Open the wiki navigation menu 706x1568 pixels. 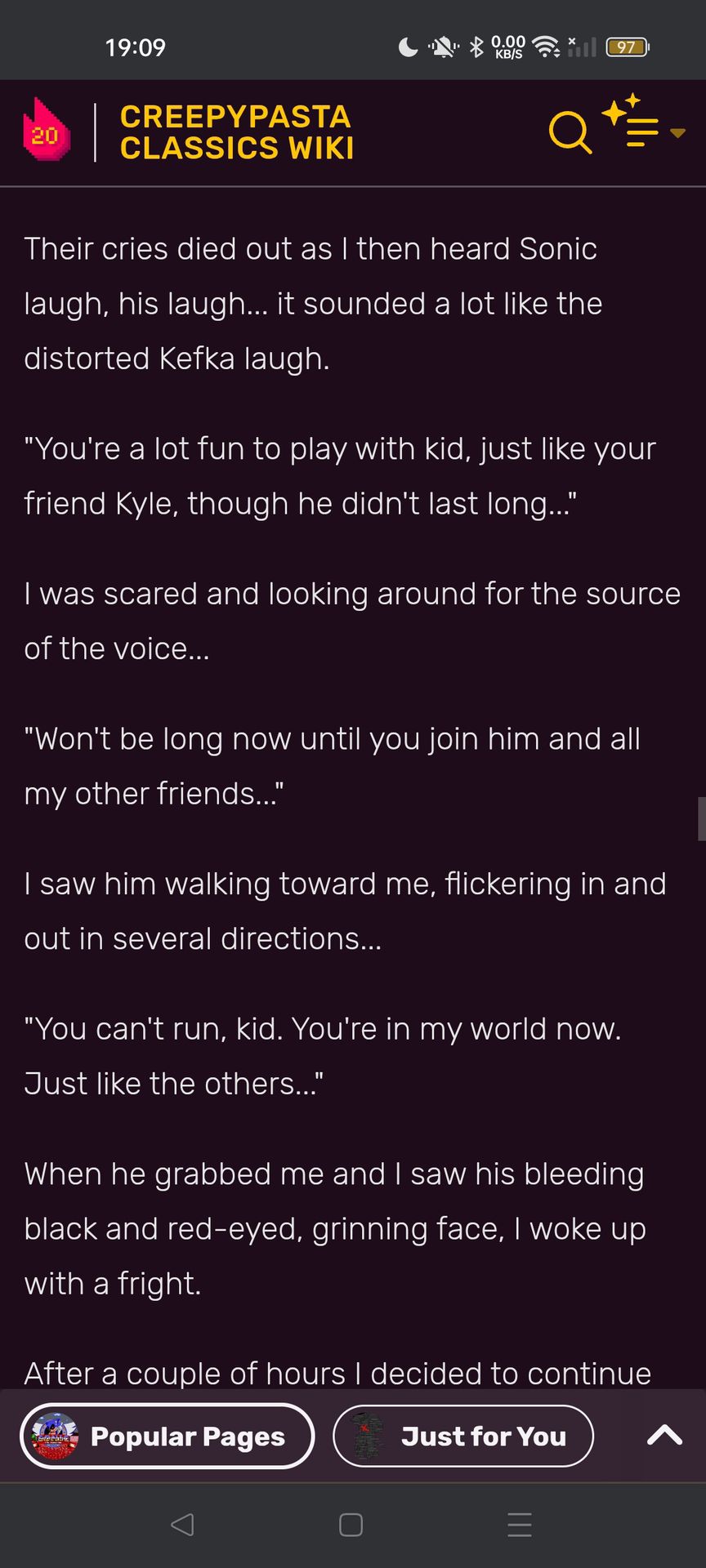(x=644, y=122)
